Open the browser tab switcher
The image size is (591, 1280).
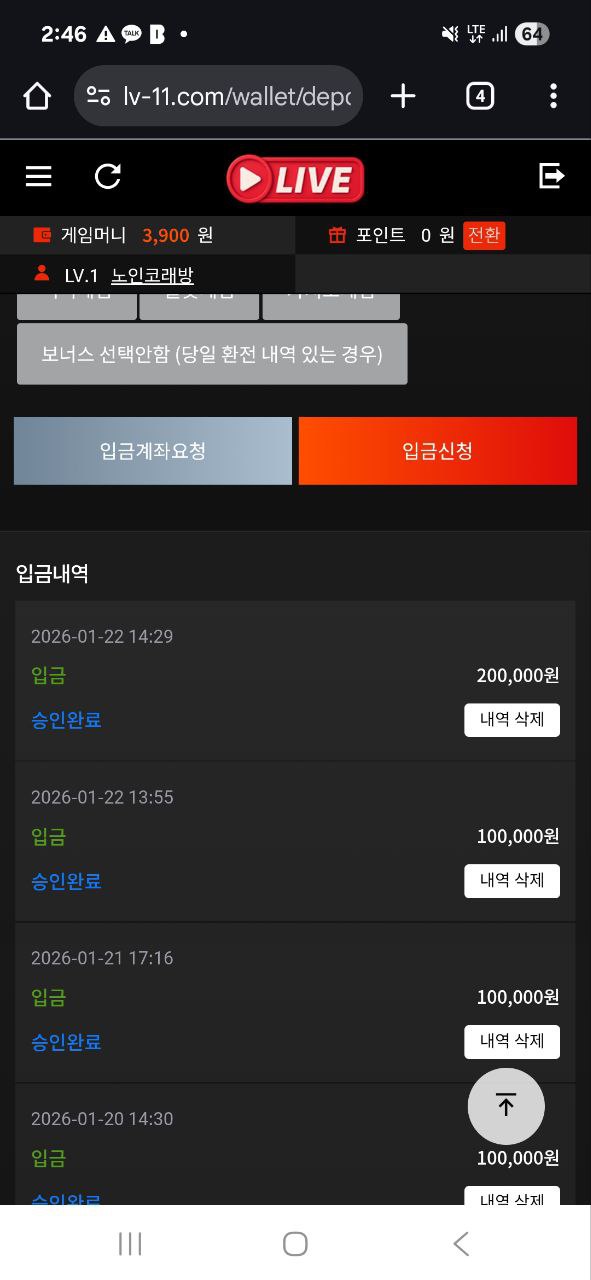(x=480, y=96)
